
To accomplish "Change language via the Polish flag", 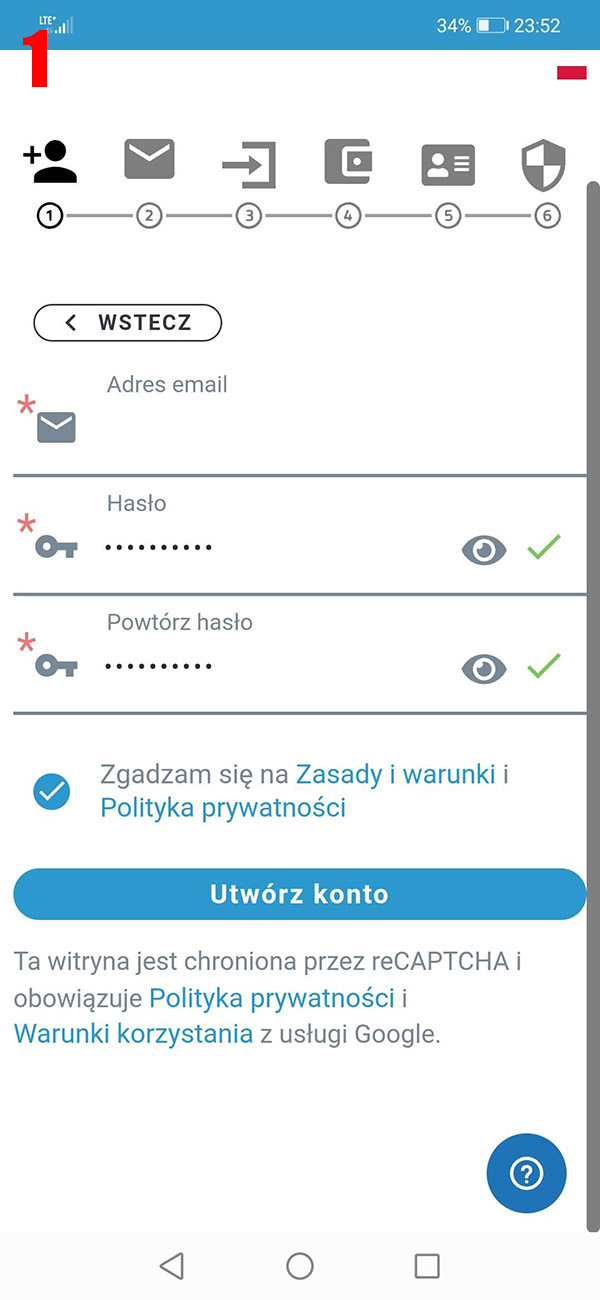I will [x=571, y=73].
